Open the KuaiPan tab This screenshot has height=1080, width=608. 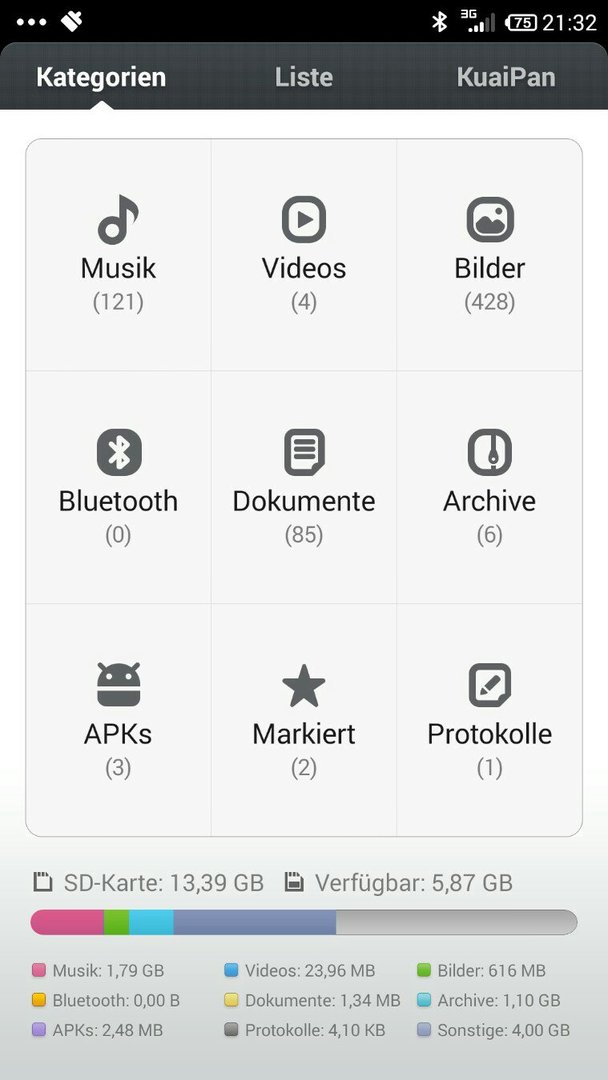(x=506, y=76)
